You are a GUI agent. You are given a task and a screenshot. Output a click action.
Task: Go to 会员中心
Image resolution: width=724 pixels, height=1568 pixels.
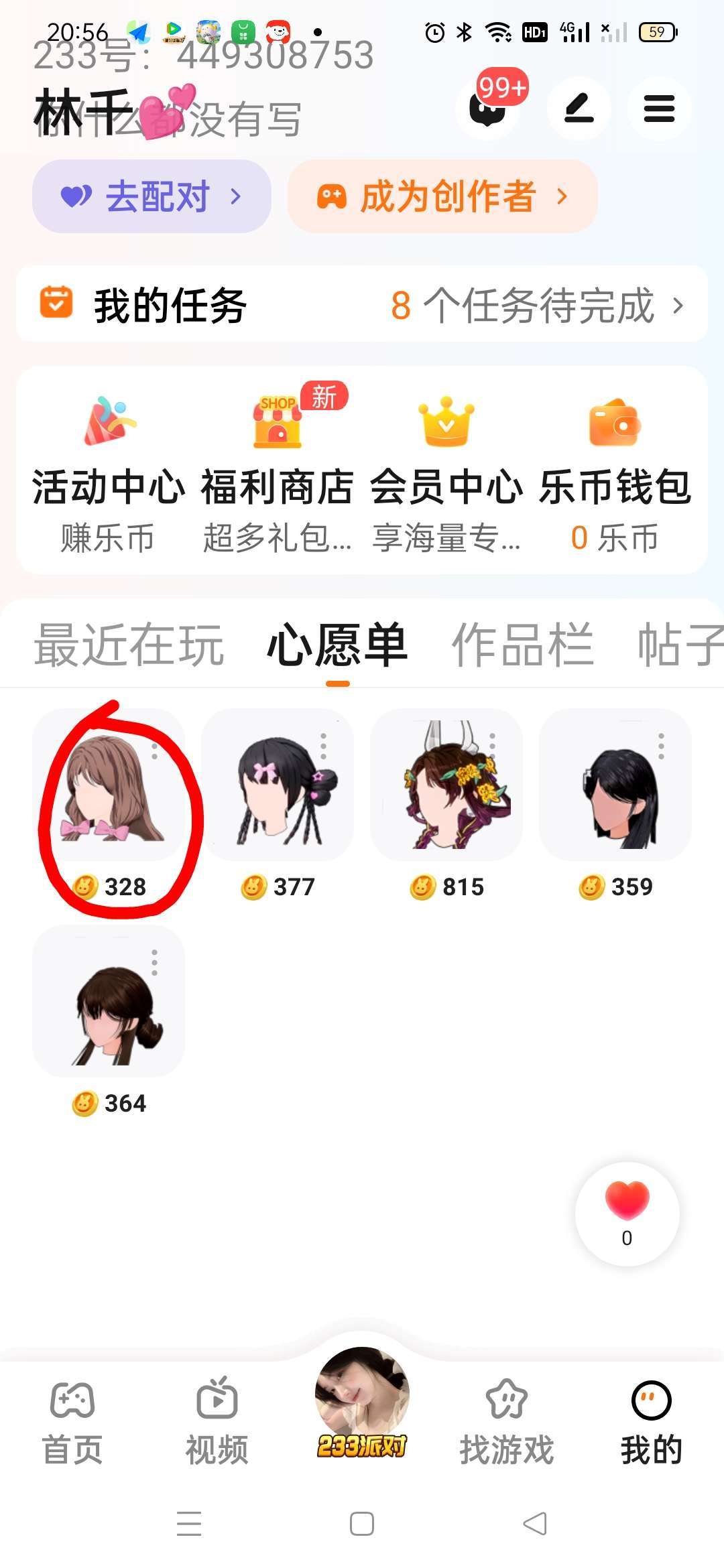pos(446,470)
